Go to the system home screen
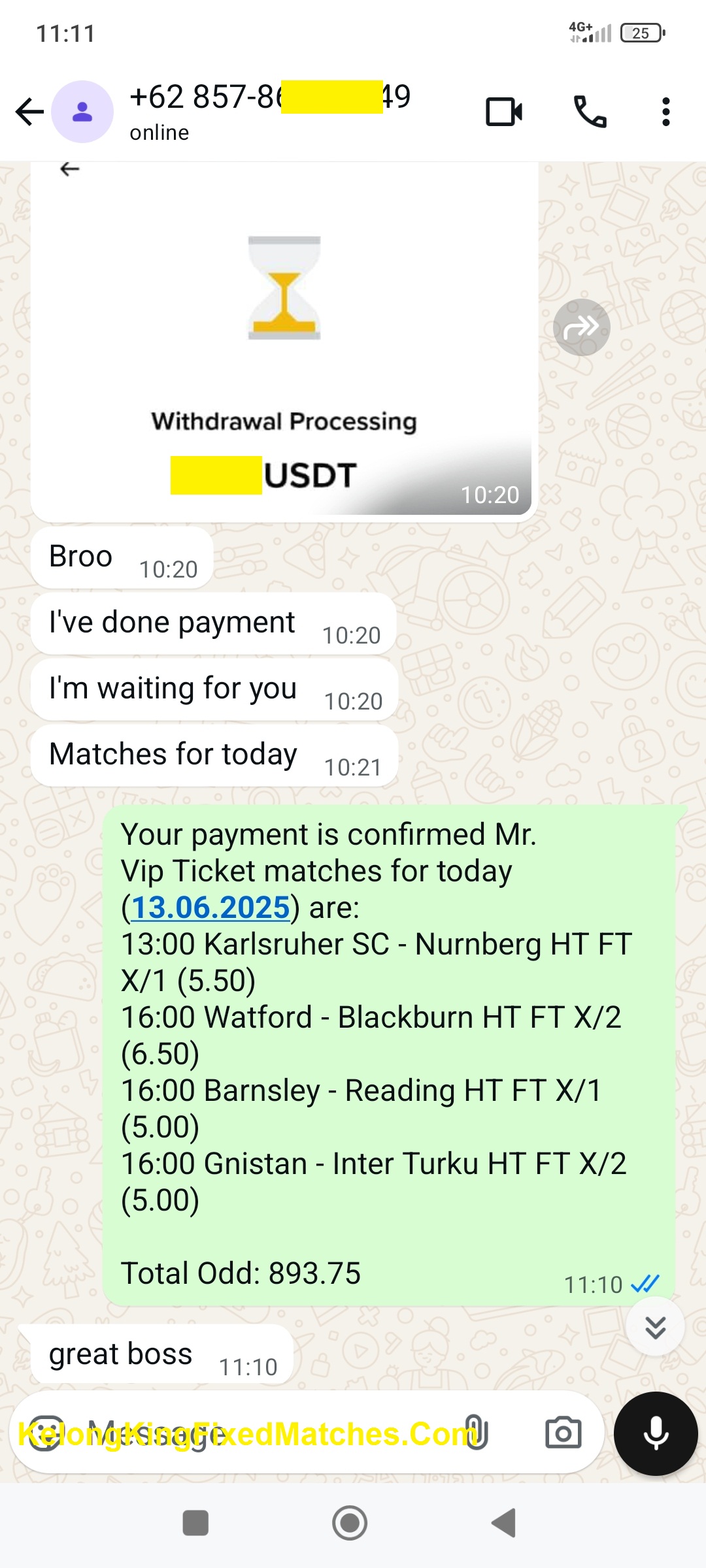Viewport: 706px width, 1568px height. (350, 1523)
